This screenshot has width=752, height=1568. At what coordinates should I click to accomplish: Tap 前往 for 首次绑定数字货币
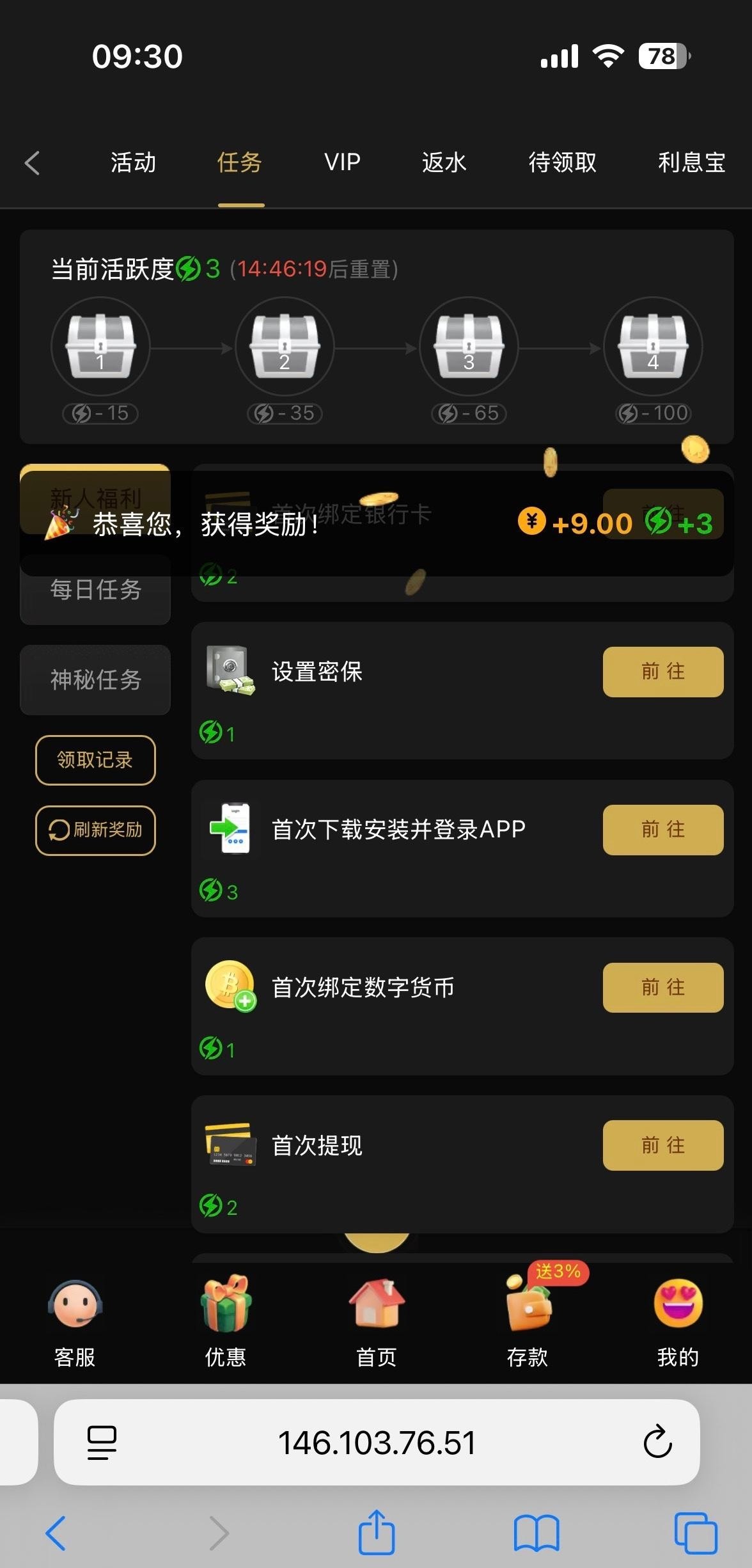[x=662, y=988]
